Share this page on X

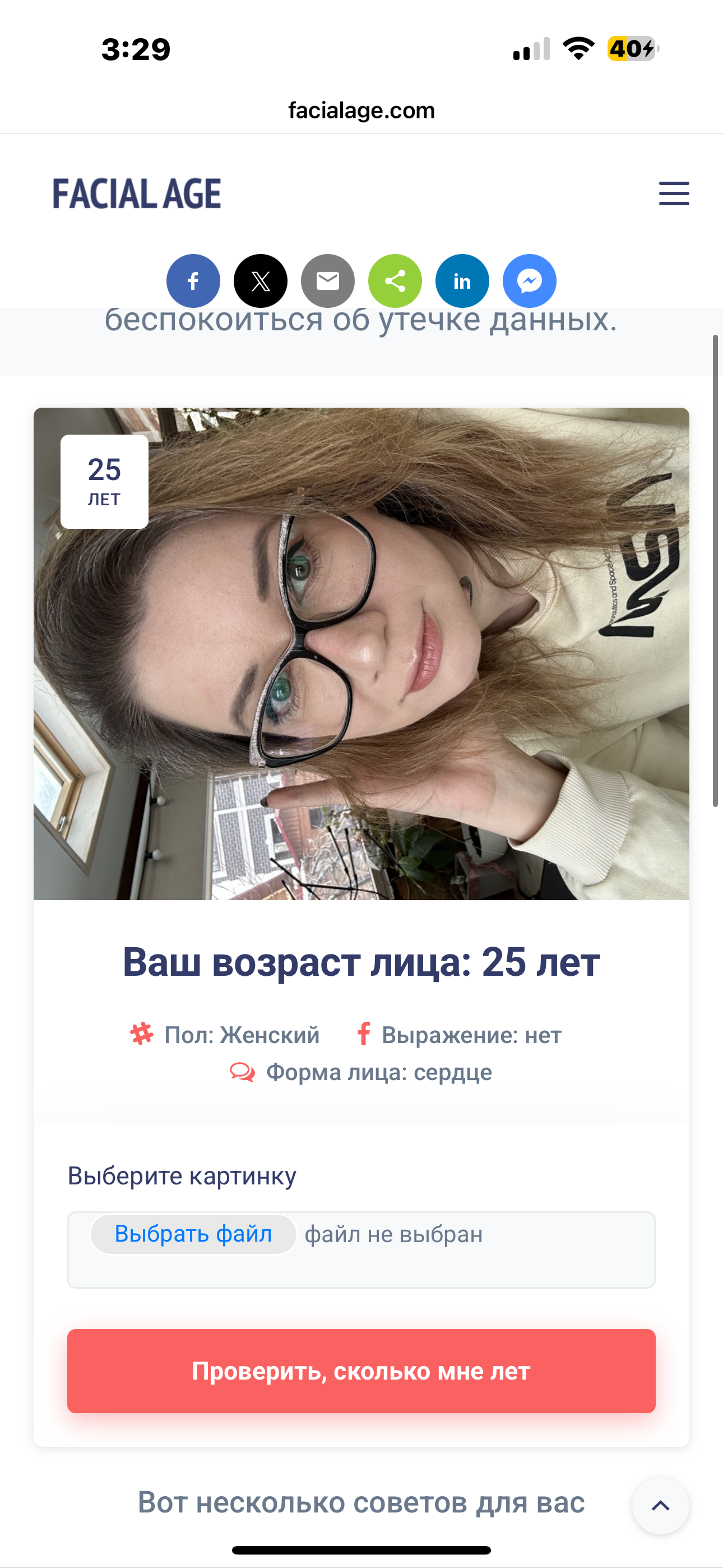[x=261, y=281]
